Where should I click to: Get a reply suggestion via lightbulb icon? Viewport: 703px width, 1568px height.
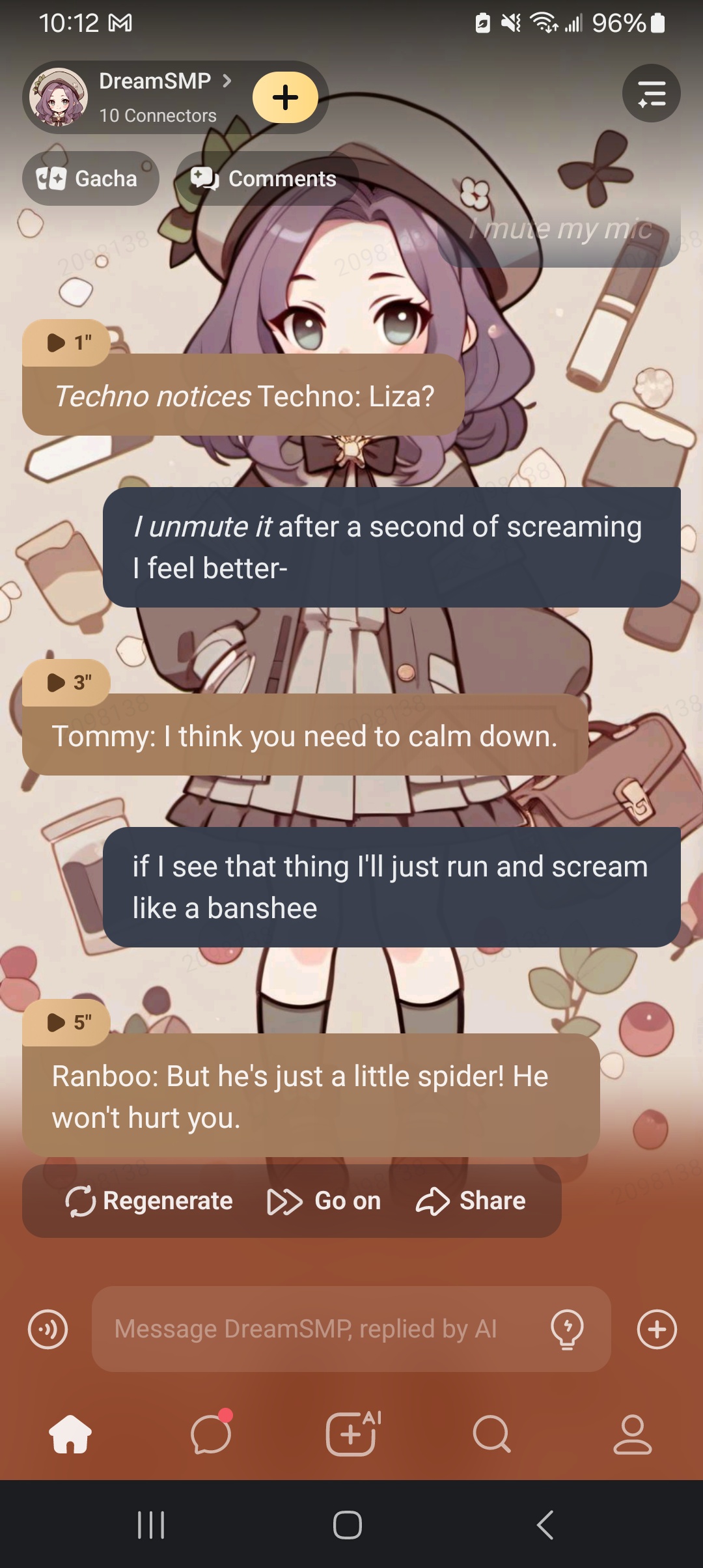pyautogui.click(x=567, y=1329)
